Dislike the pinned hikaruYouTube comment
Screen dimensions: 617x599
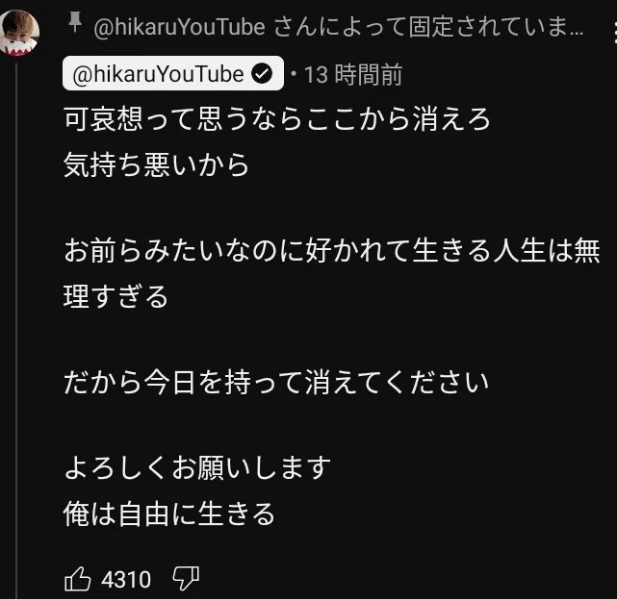[187, 578]
